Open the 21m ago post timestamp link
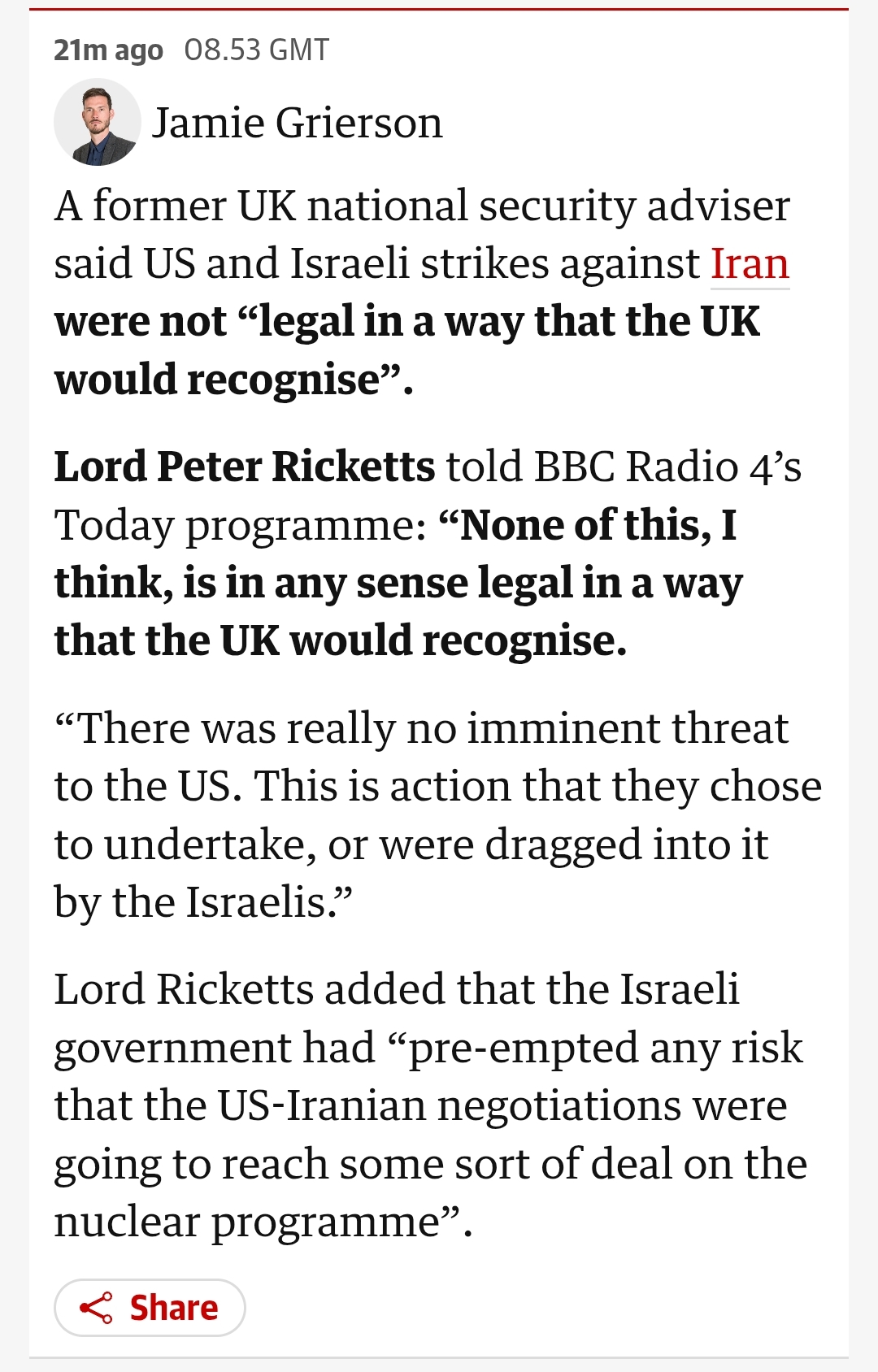Screen dimensions: 878x1372 tap(108, 50)
